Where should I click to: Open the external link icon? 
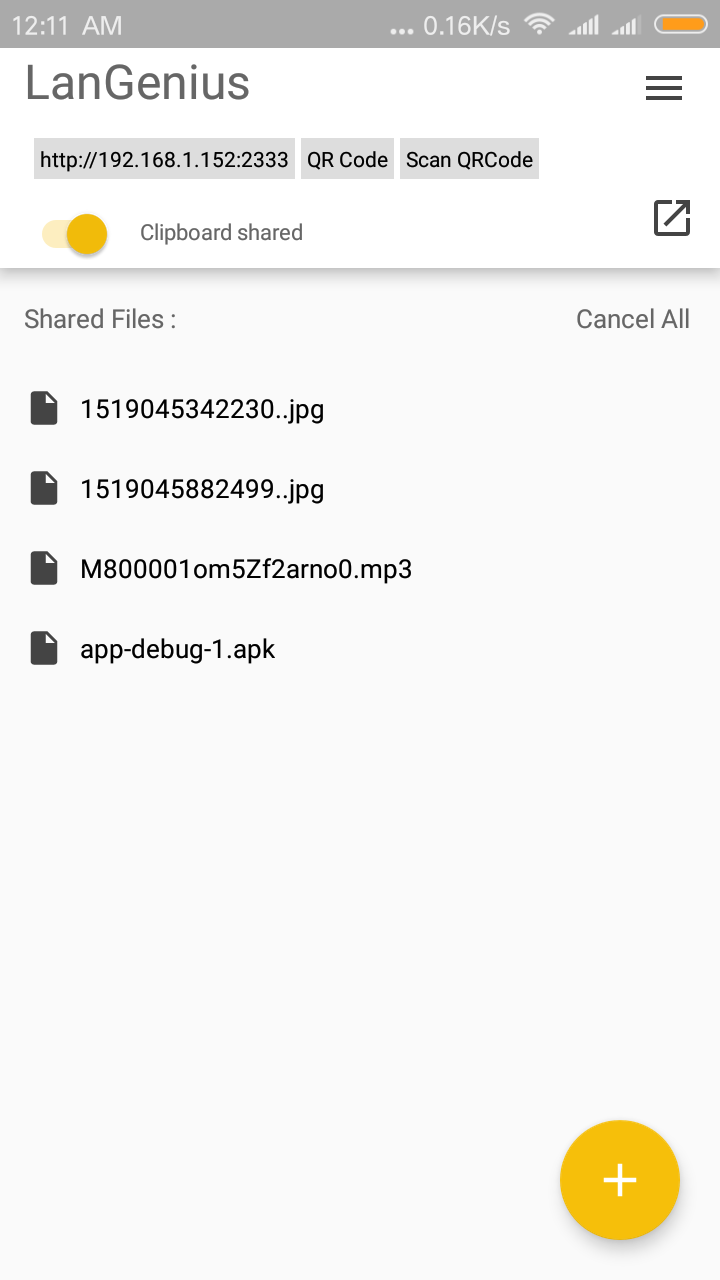tap(672, 218)
